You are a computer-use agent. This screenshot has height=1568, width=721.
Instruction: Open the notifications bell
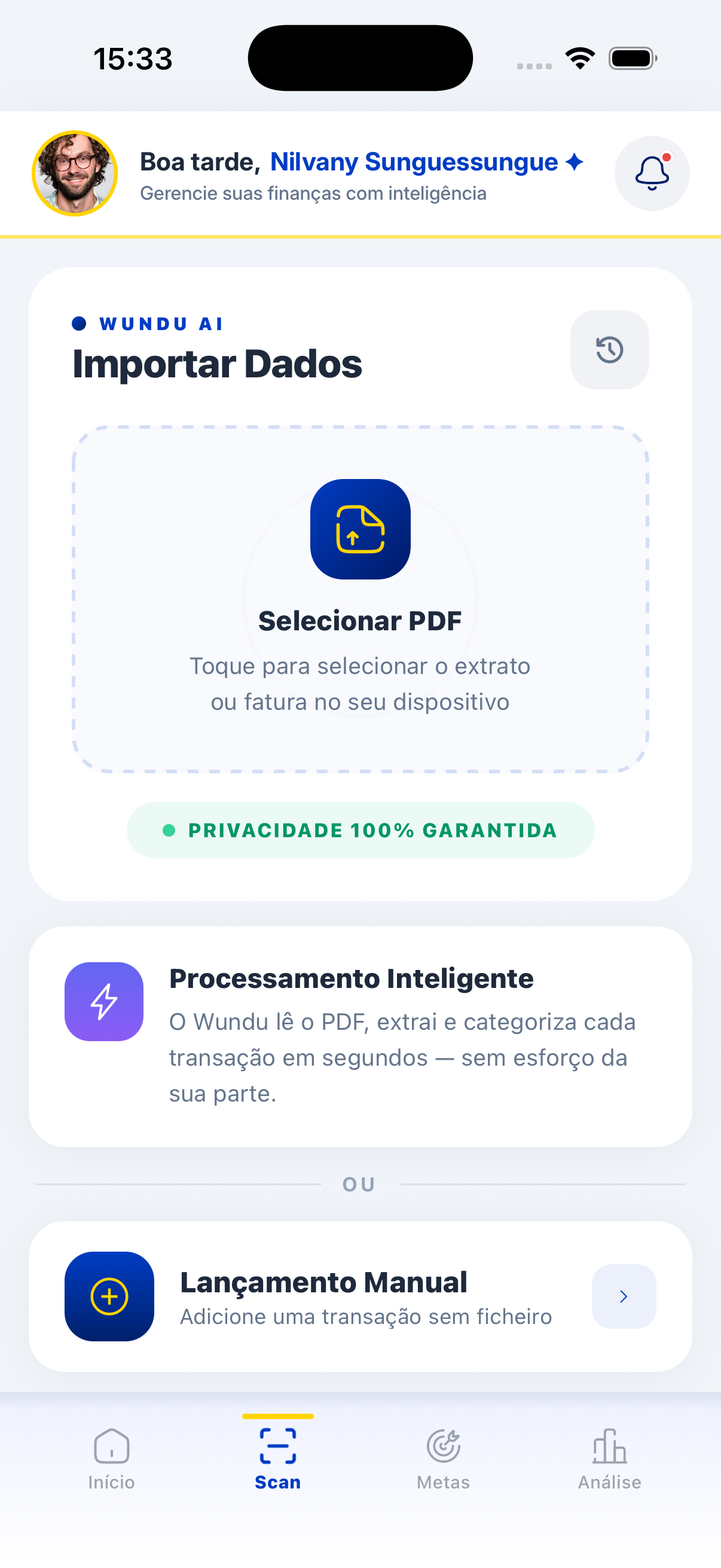pos(651,173)
